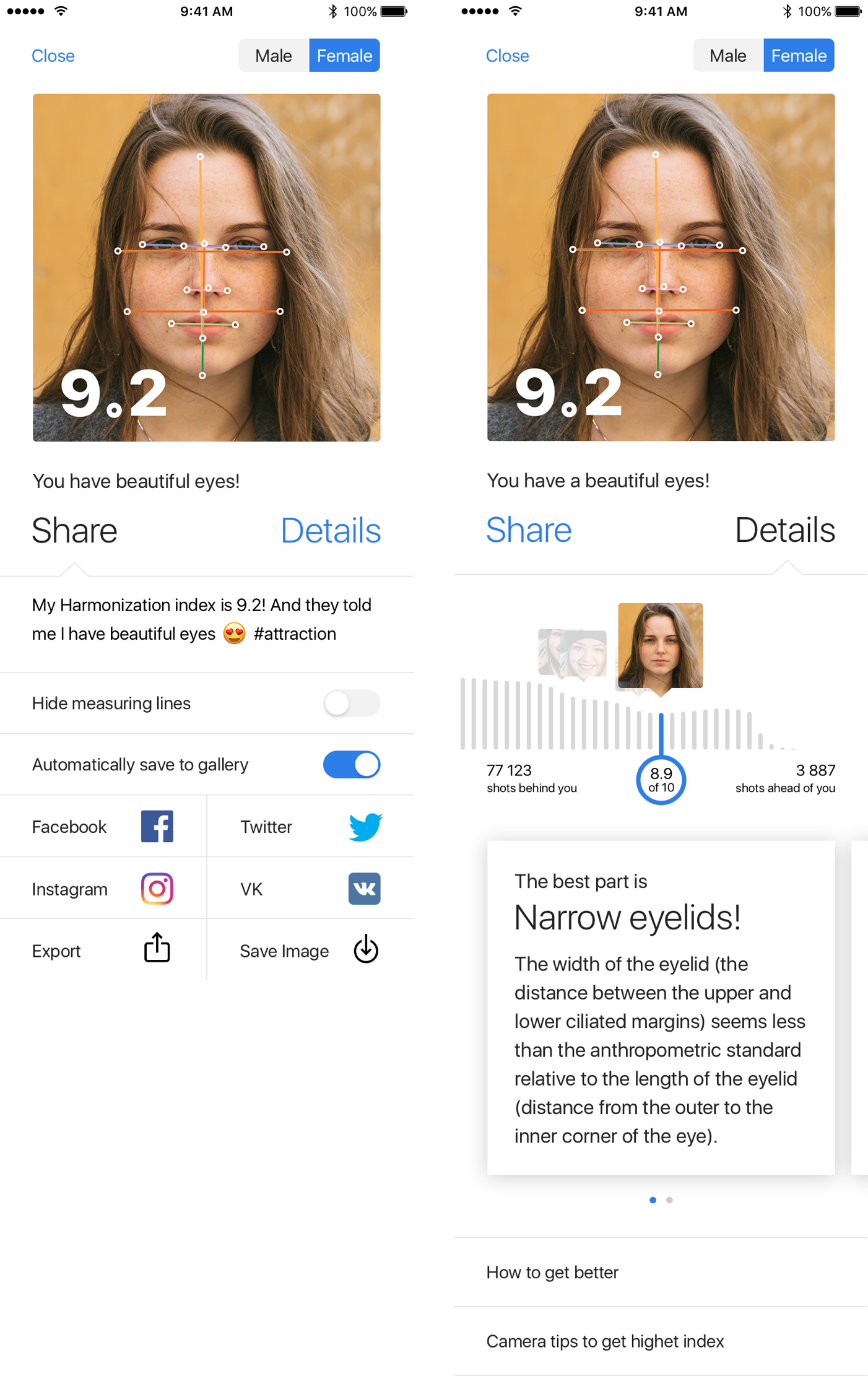The width and height of the screenshot is (868, 1376).
Task: Toggle Hide measuring lines switch
Action: coord(351,703)
